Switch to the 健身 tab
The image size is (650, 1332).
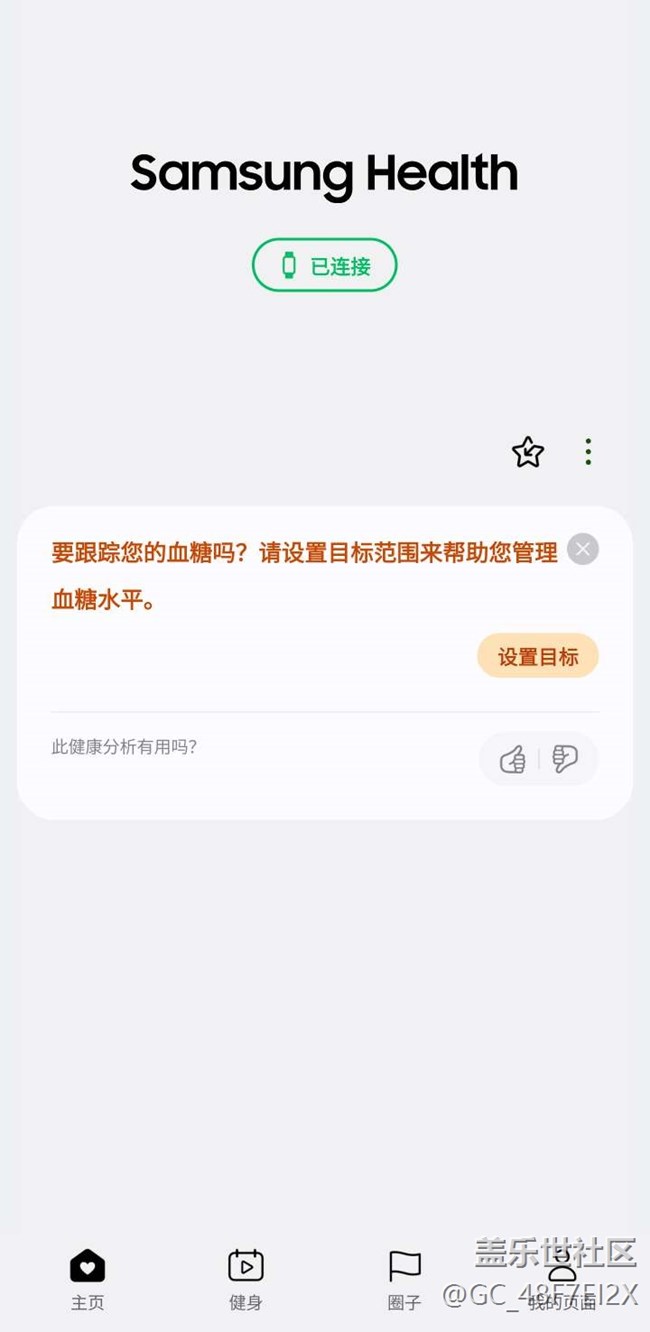(245, 1280)
